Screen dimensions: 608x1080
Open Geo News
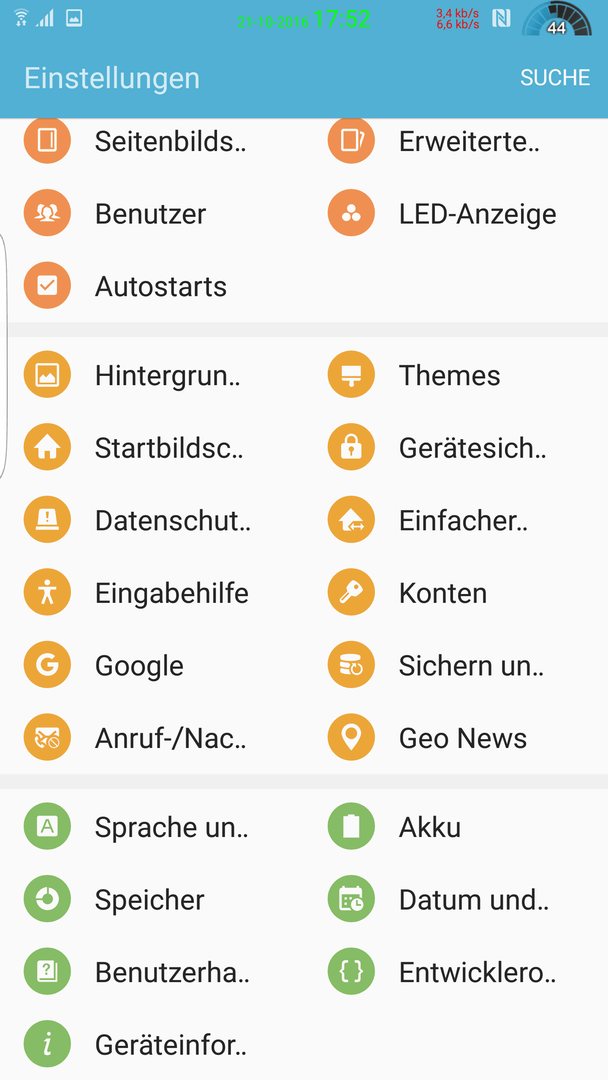[456, 738]
